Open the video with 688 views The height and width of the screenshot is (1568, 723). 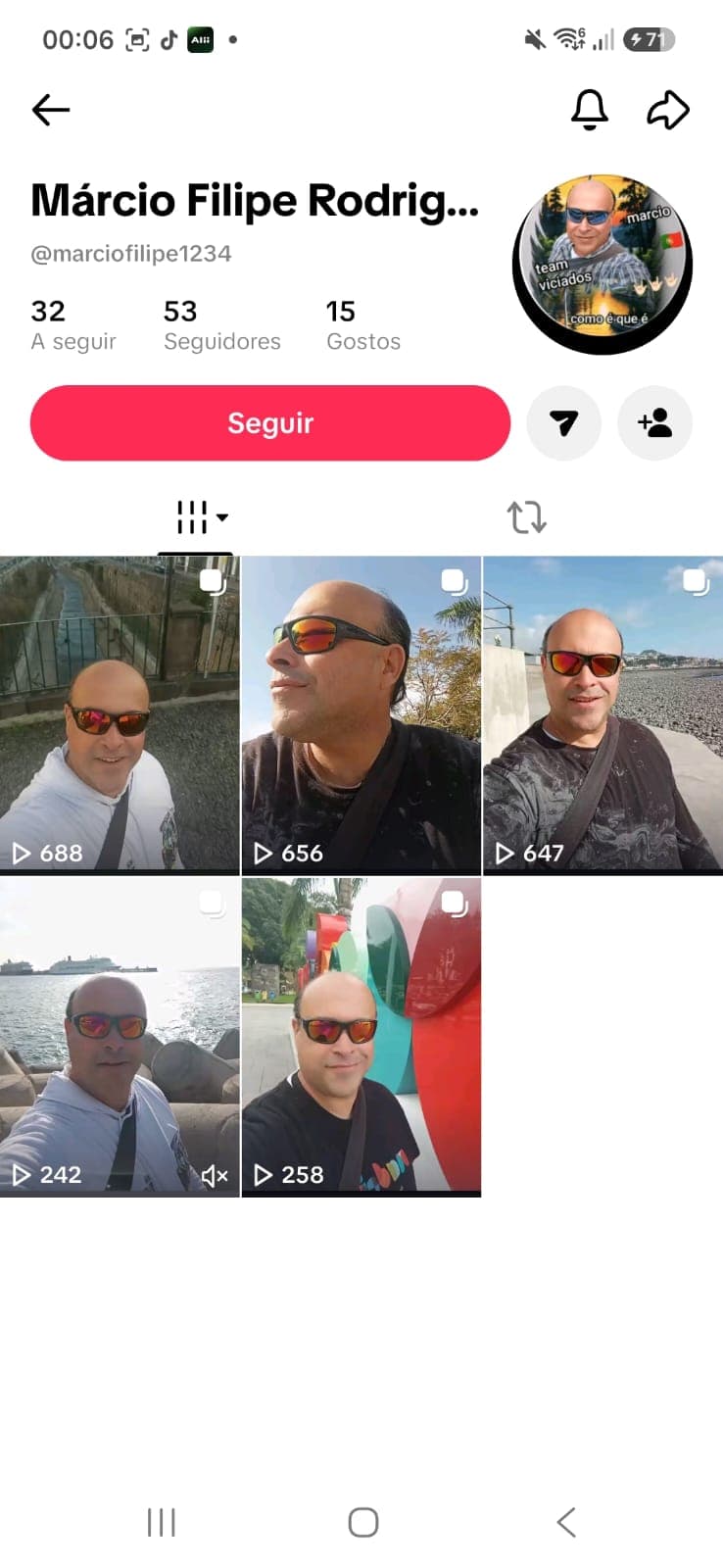(x=120, y=714)
